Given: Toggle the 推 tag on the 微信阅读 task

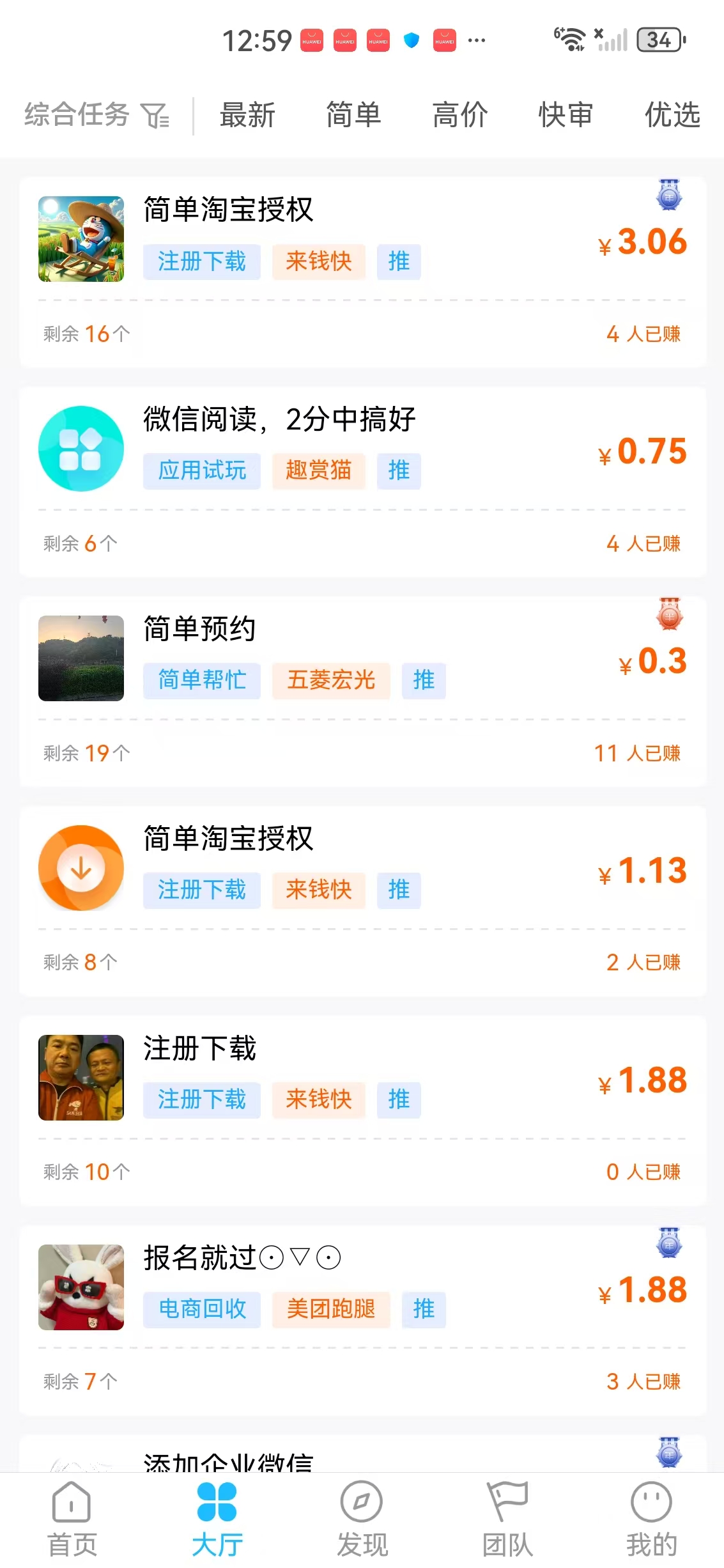Looking at the screenshot, I should [x=399, y=470].
